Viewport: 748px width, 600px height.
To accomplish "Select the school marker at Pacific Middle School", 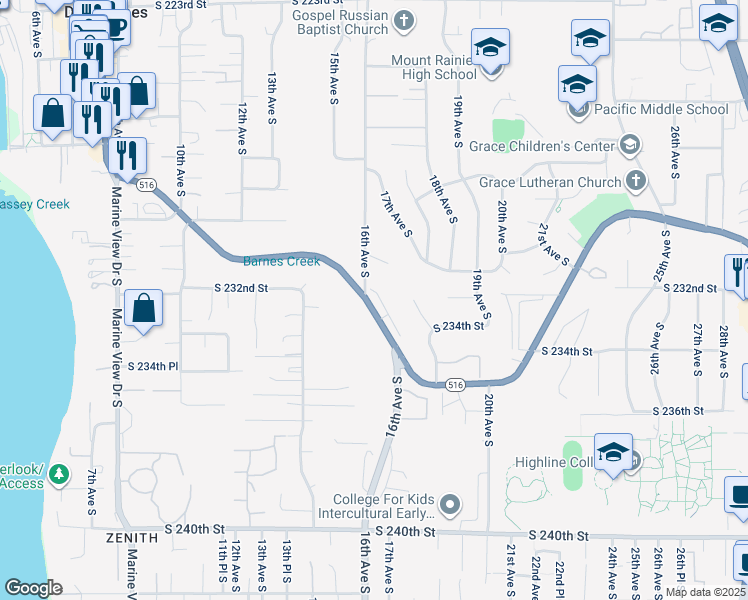I will click(577, 87).
